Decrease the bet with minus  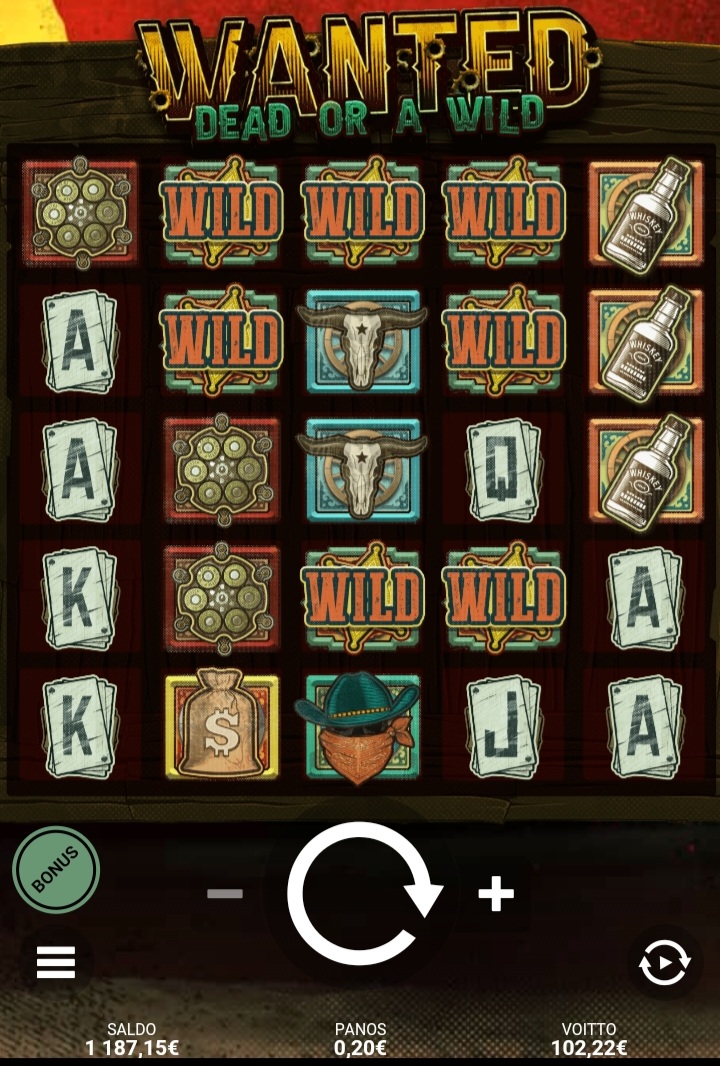[225, 893]
